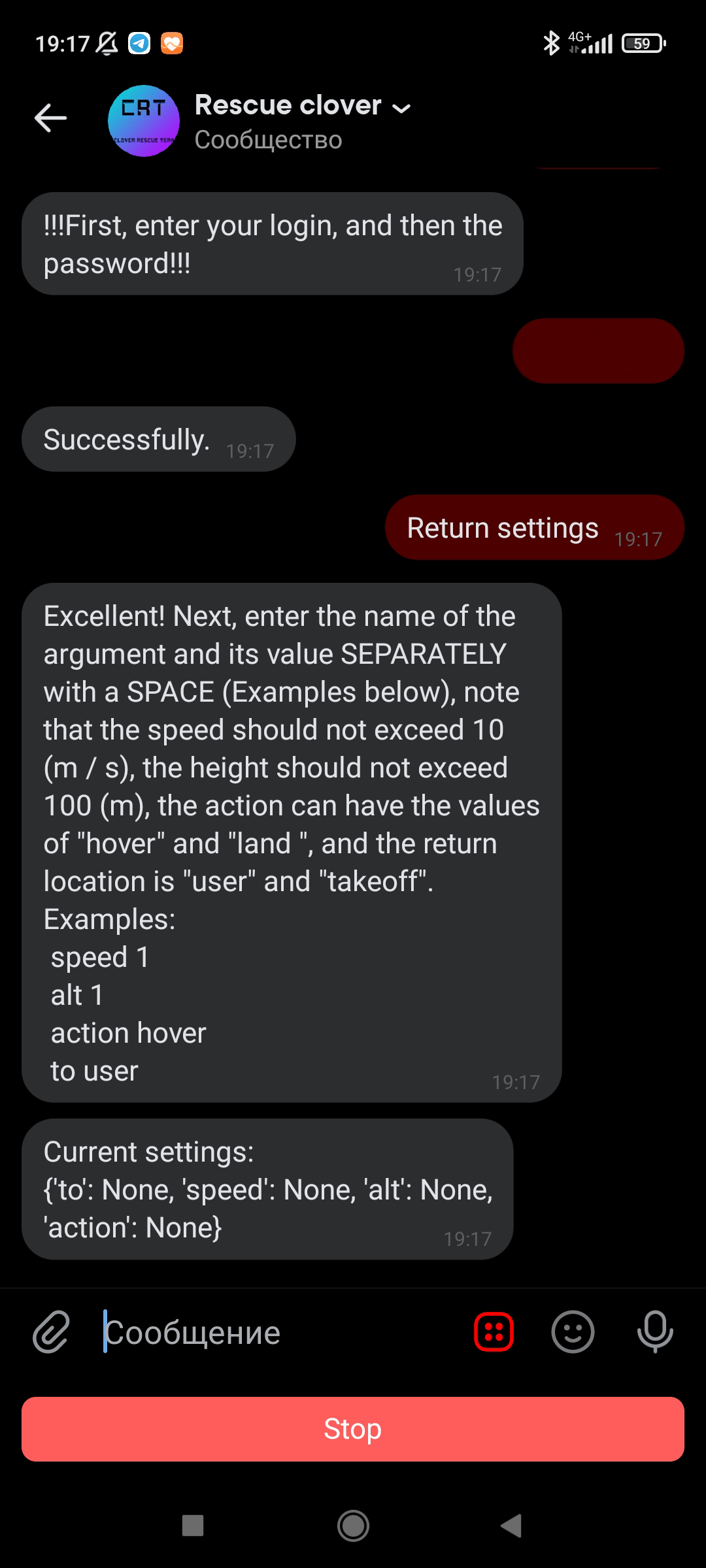Screen dimensions: 706x1568
Task: Go back from the Rescue clover chat
Action: [x=51, y=118]
